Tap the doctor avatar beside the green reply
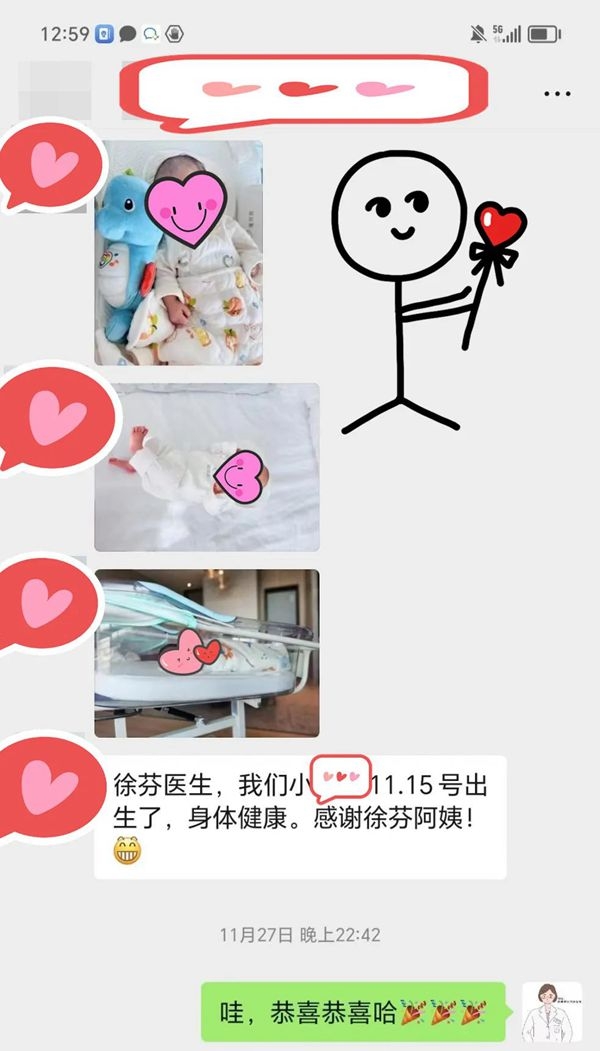The height and width of the screenshot is (1051, 600). tap(552, 1012)
